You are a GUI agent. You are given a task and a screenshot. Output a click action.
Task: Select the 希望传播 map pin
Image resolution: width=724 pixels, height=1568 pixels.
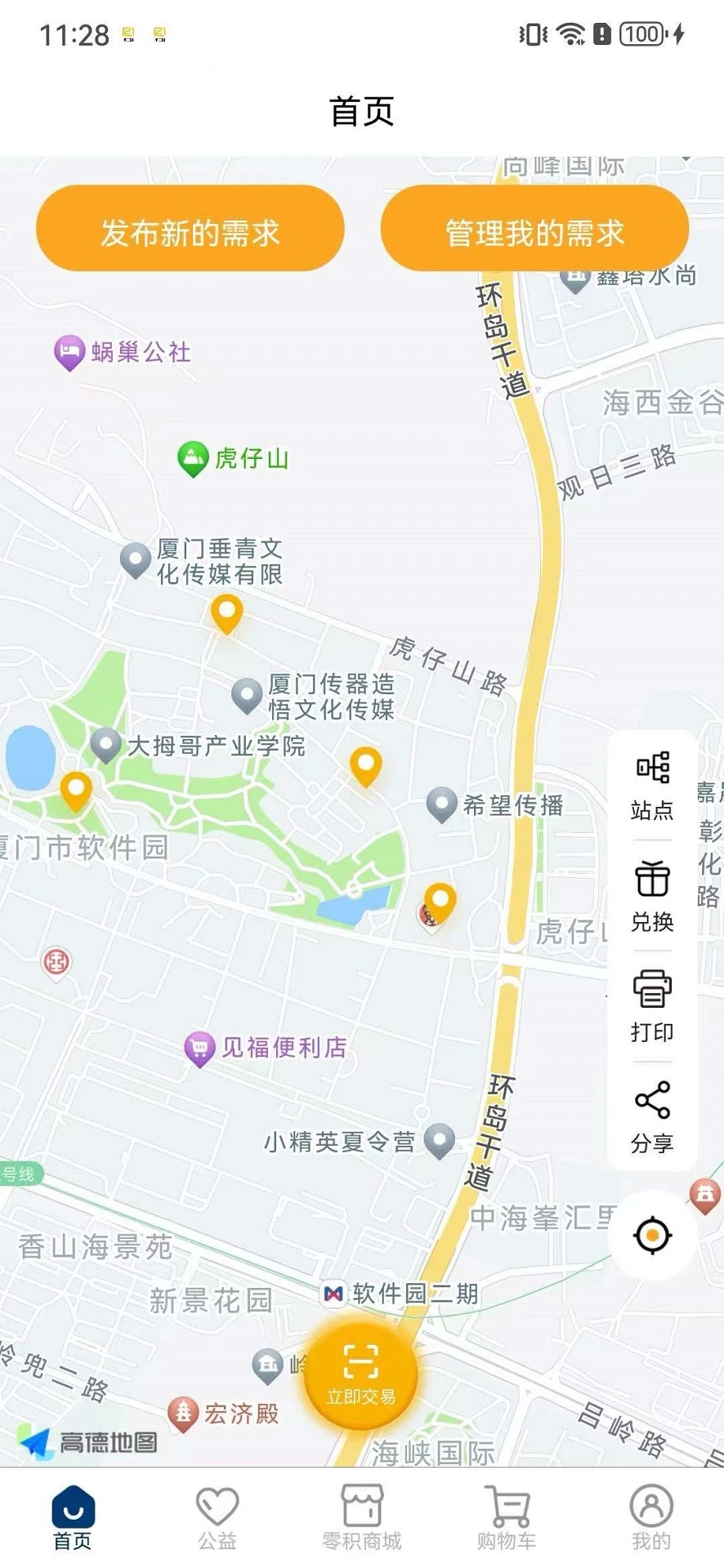(x=442, y=804)
